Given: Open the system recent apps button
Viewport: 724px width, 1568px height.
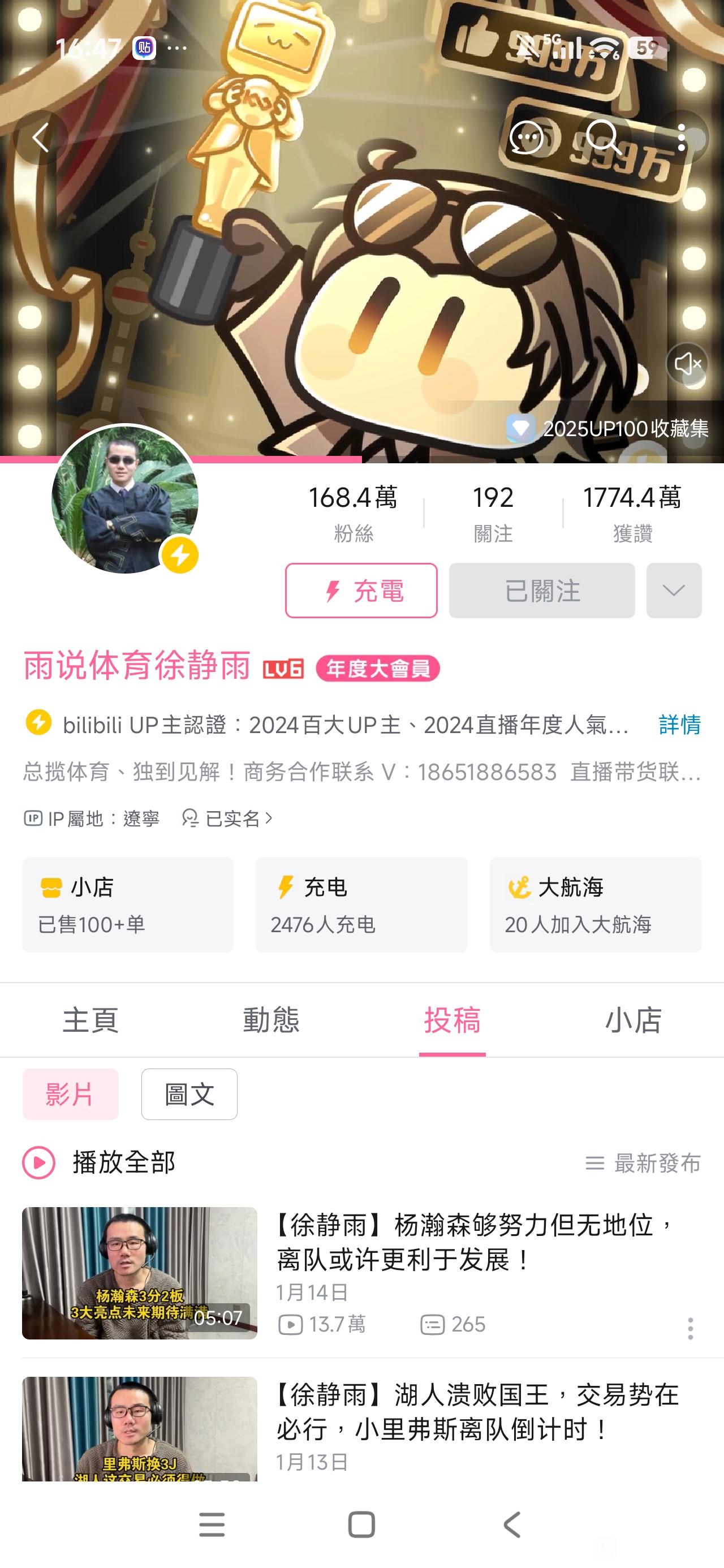Looking at the screenshot, I should point(212,1525).
